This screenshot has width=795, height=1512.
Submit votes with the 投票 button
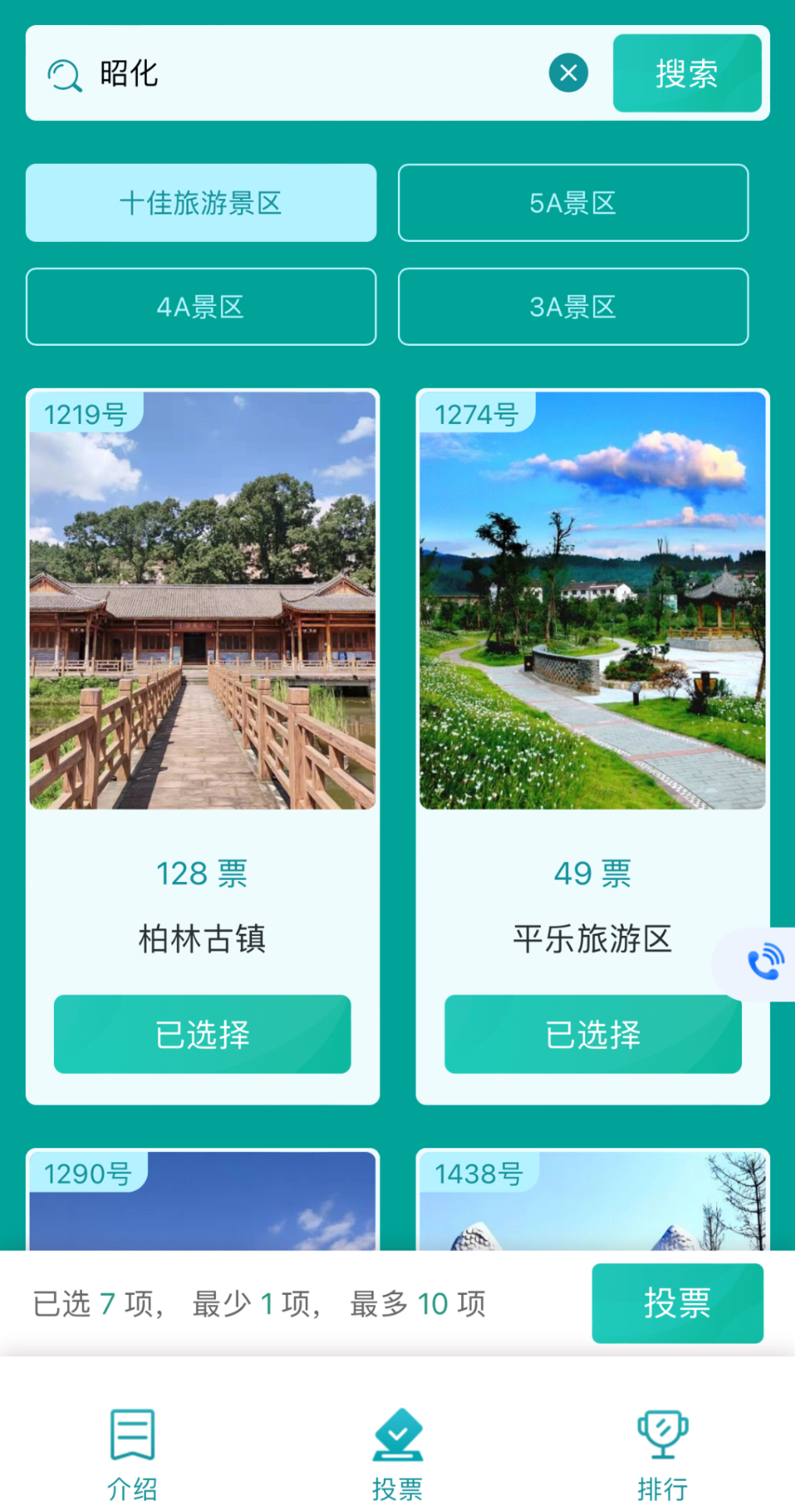(x=676, y=1303)
